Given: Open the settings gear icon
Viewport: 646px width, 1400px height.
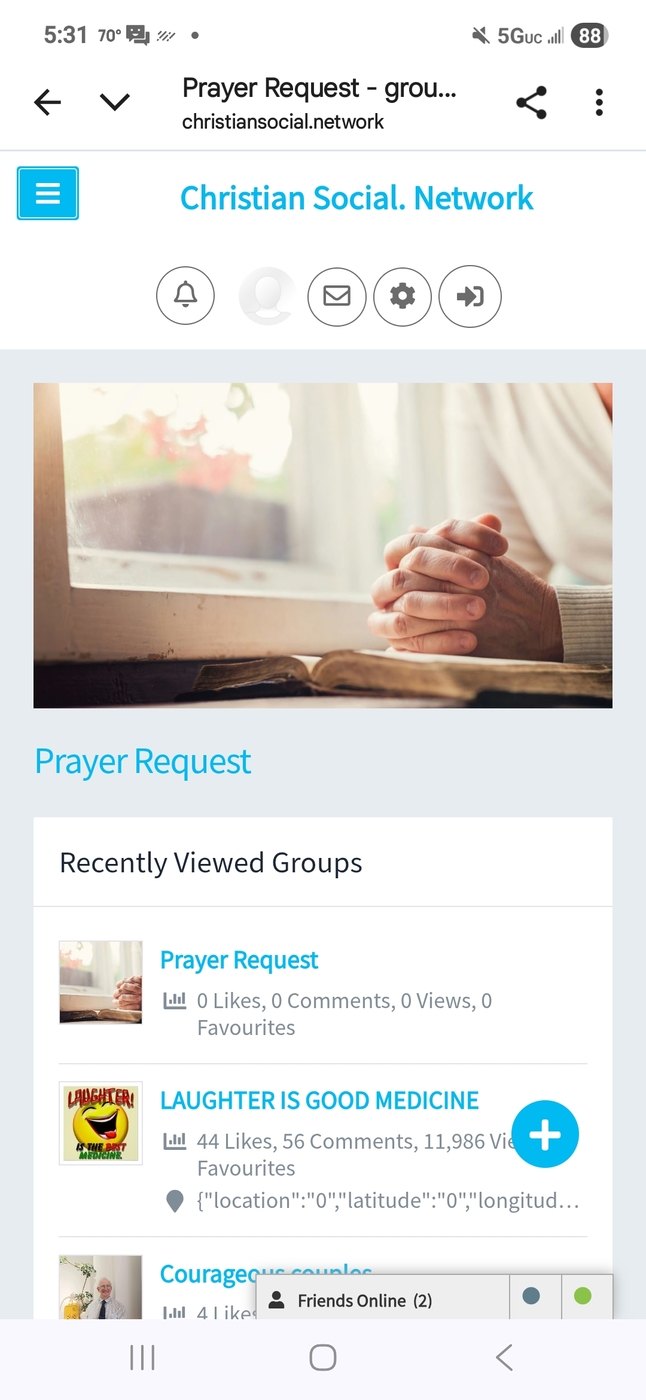Looking at the screenshot, I should [x=402, y=296].
